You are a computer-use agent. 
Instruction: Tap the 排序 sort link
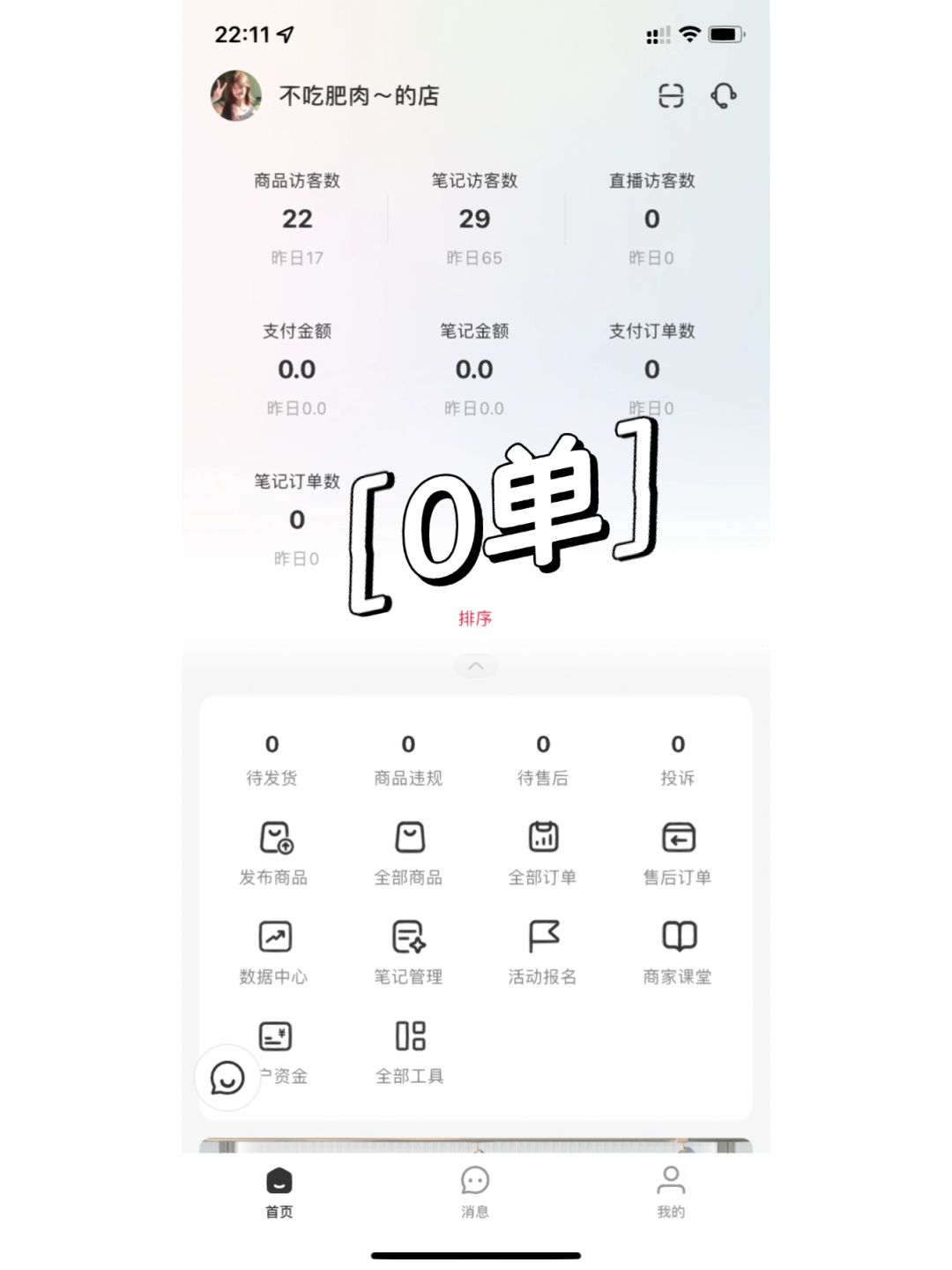475,618
